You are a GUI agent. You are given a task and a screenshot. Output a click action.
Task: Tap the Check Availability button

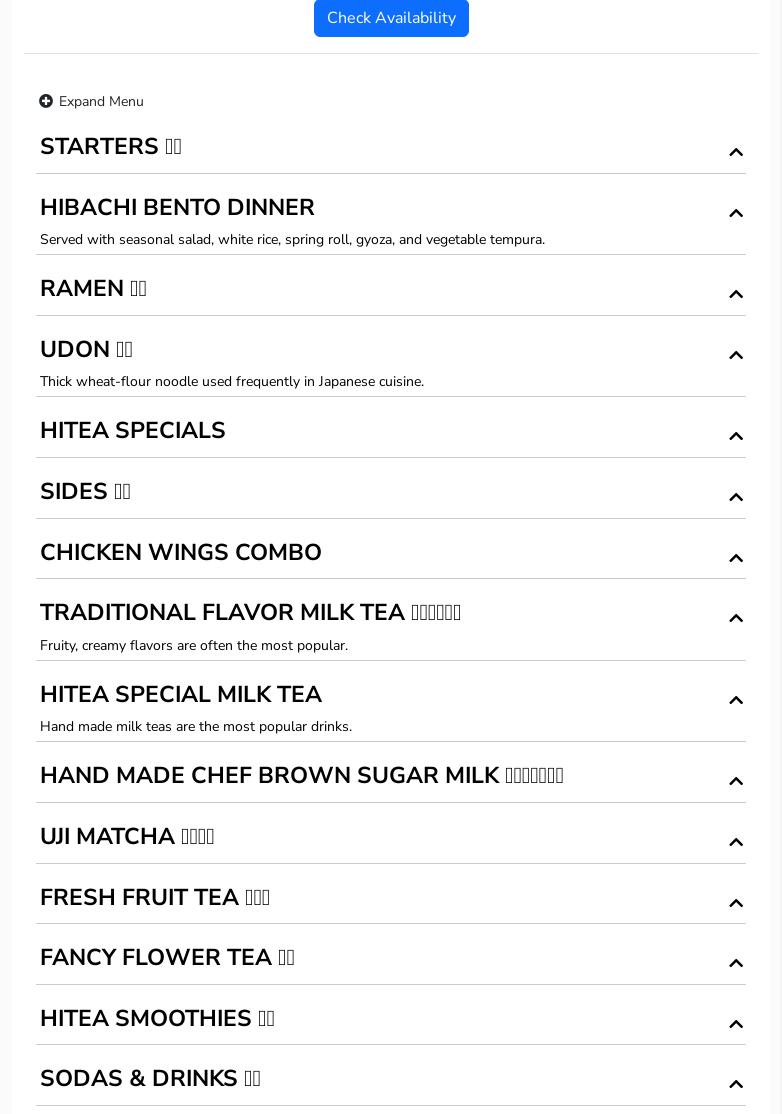pyautogui.click(x=391, y=18)
